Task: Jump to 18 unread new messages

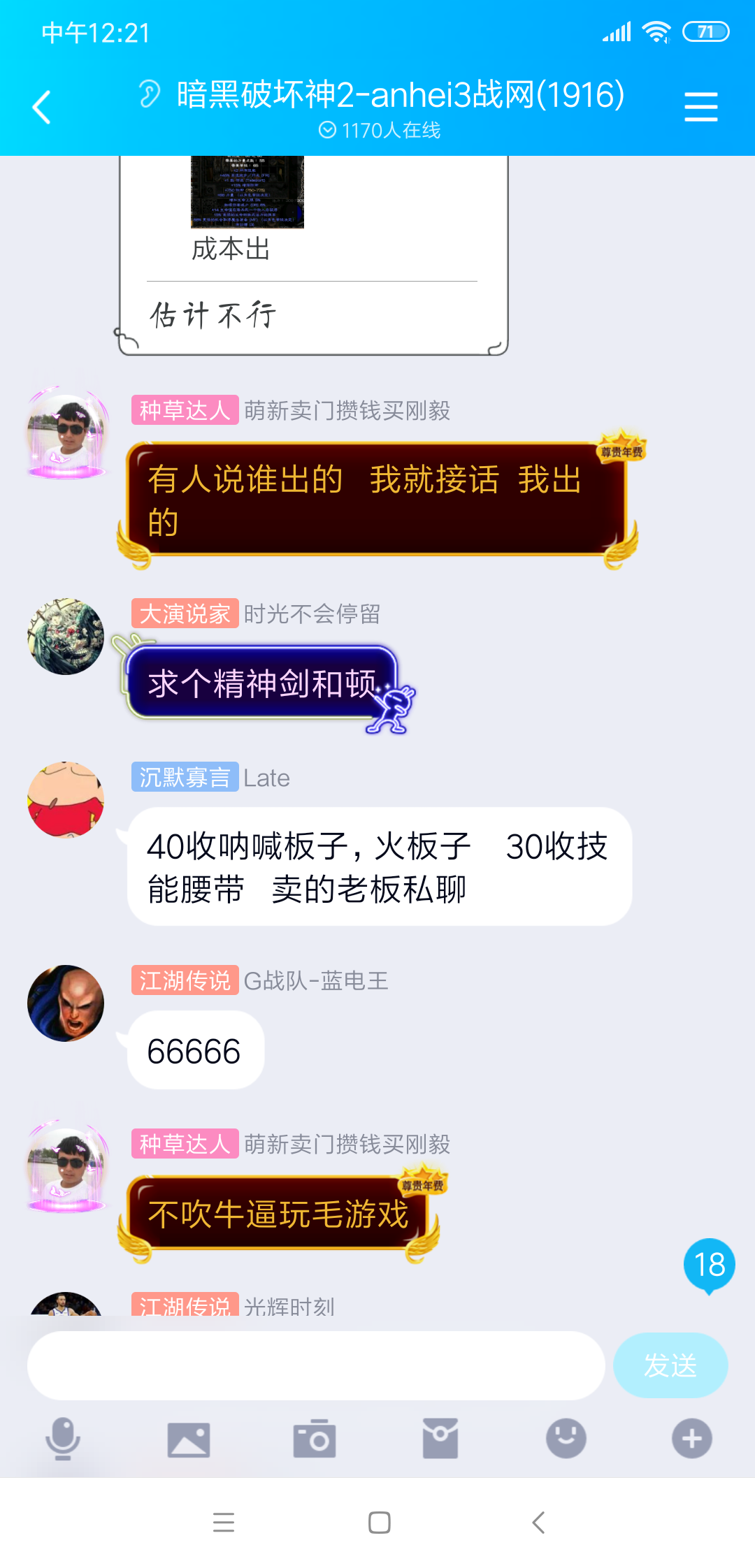Action: [x=709, y=1265]
